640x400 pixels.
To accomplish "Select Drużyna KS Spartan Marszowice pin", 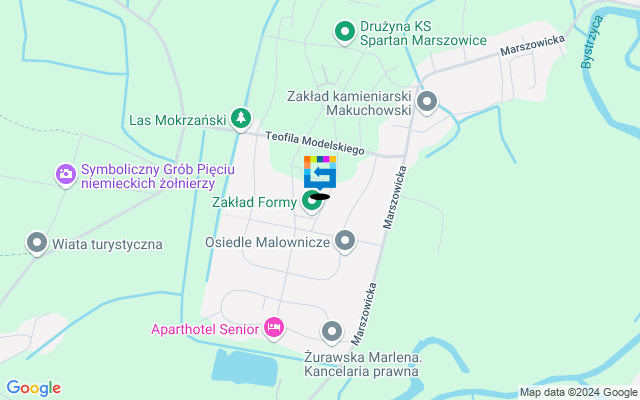I will point(344,32).
